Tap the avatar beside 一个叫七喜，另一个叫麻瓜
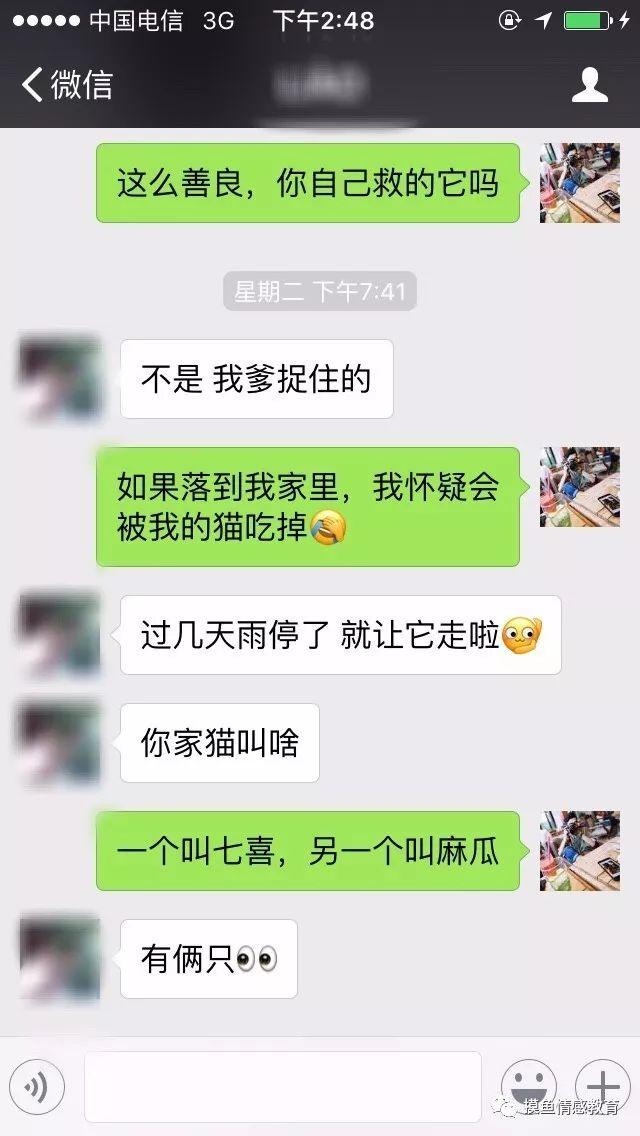Screen dimensions: 640x1136 coord(579,851)
